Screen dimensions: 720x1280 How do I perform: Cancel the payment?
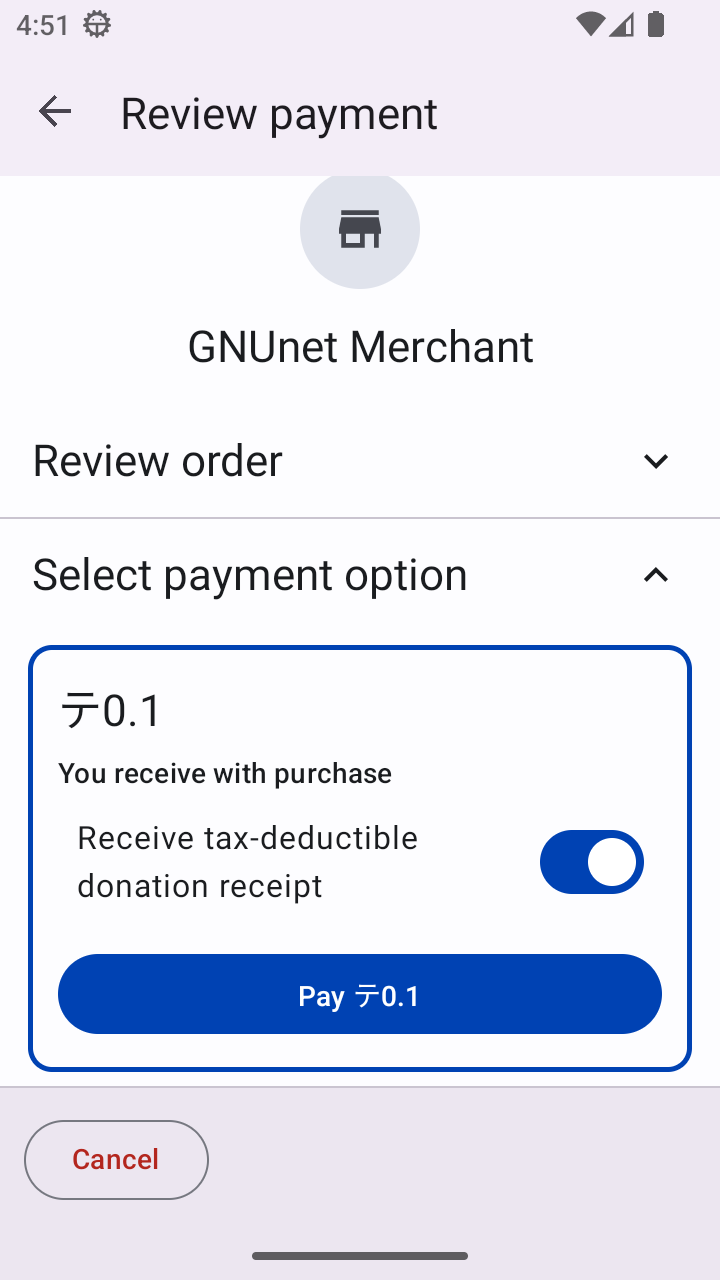[x=116, y=1160]
